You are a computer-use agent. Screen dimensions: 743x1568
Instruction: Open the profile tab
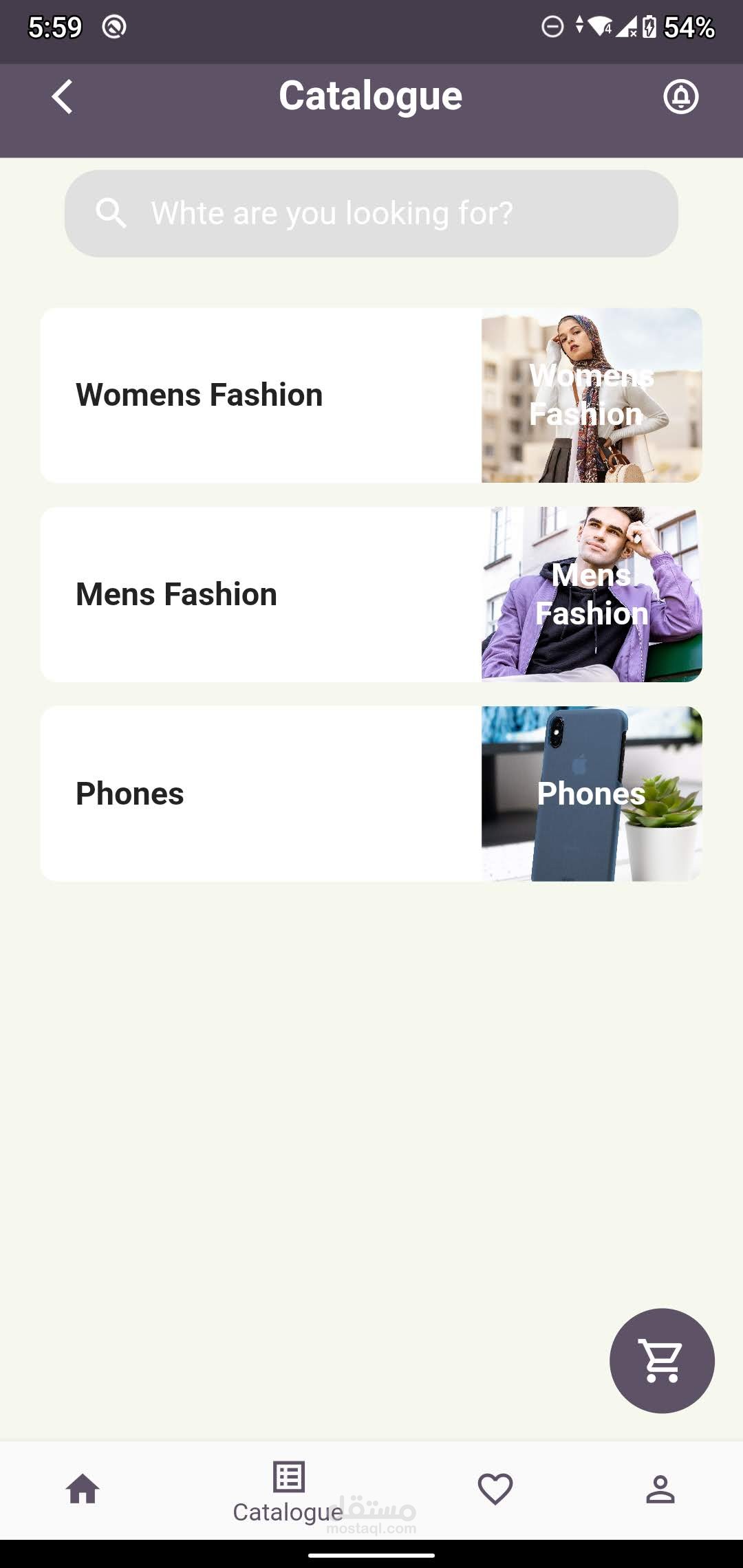pyautogui.click(x=660, y=1490)
